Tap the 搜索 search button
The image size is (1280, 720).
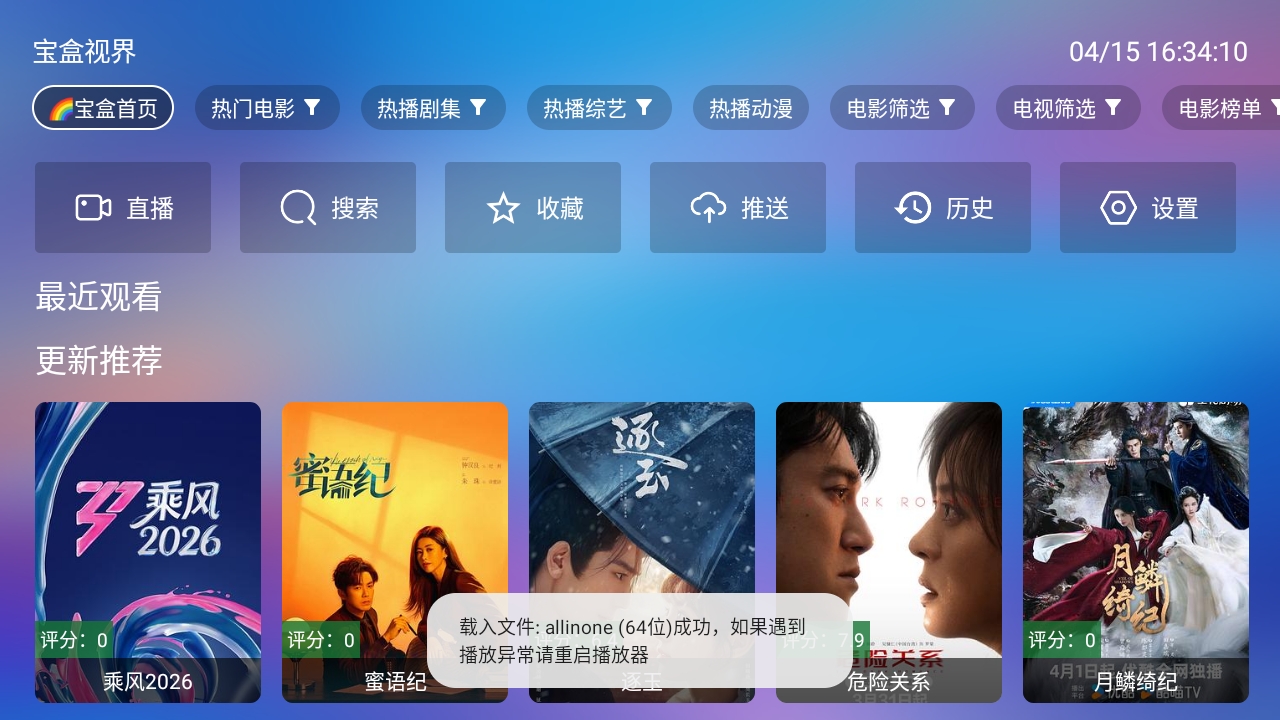click(328, 208)
